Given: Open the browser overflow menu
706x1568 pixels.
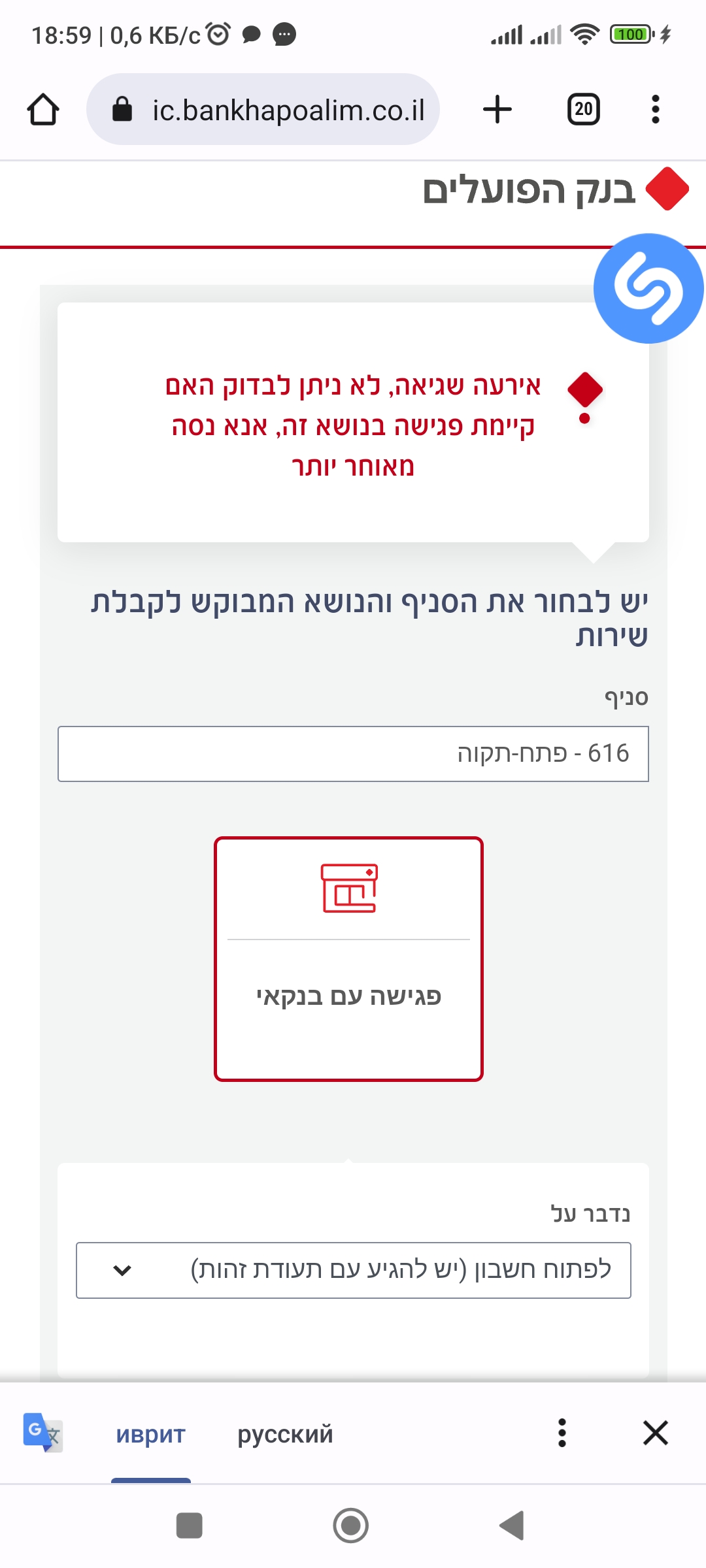Looking at the screenshot, I should 656,109.
